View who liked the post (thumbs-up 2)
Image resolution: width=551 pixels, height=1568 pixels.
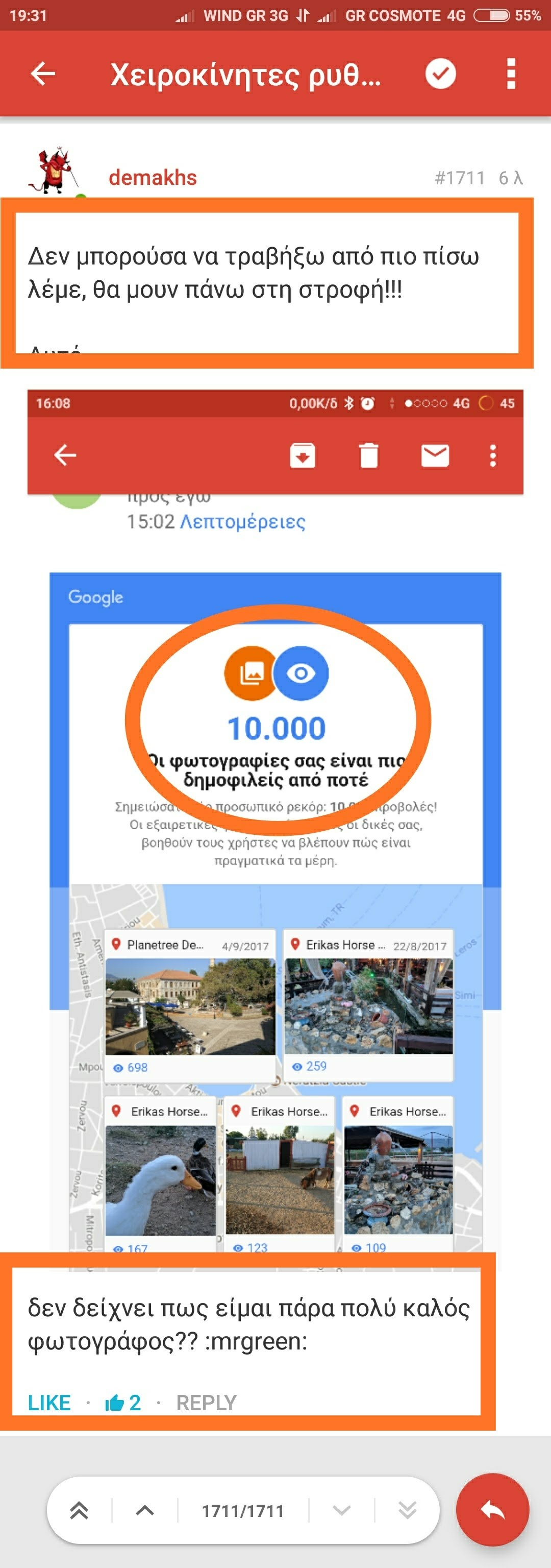123,1403
